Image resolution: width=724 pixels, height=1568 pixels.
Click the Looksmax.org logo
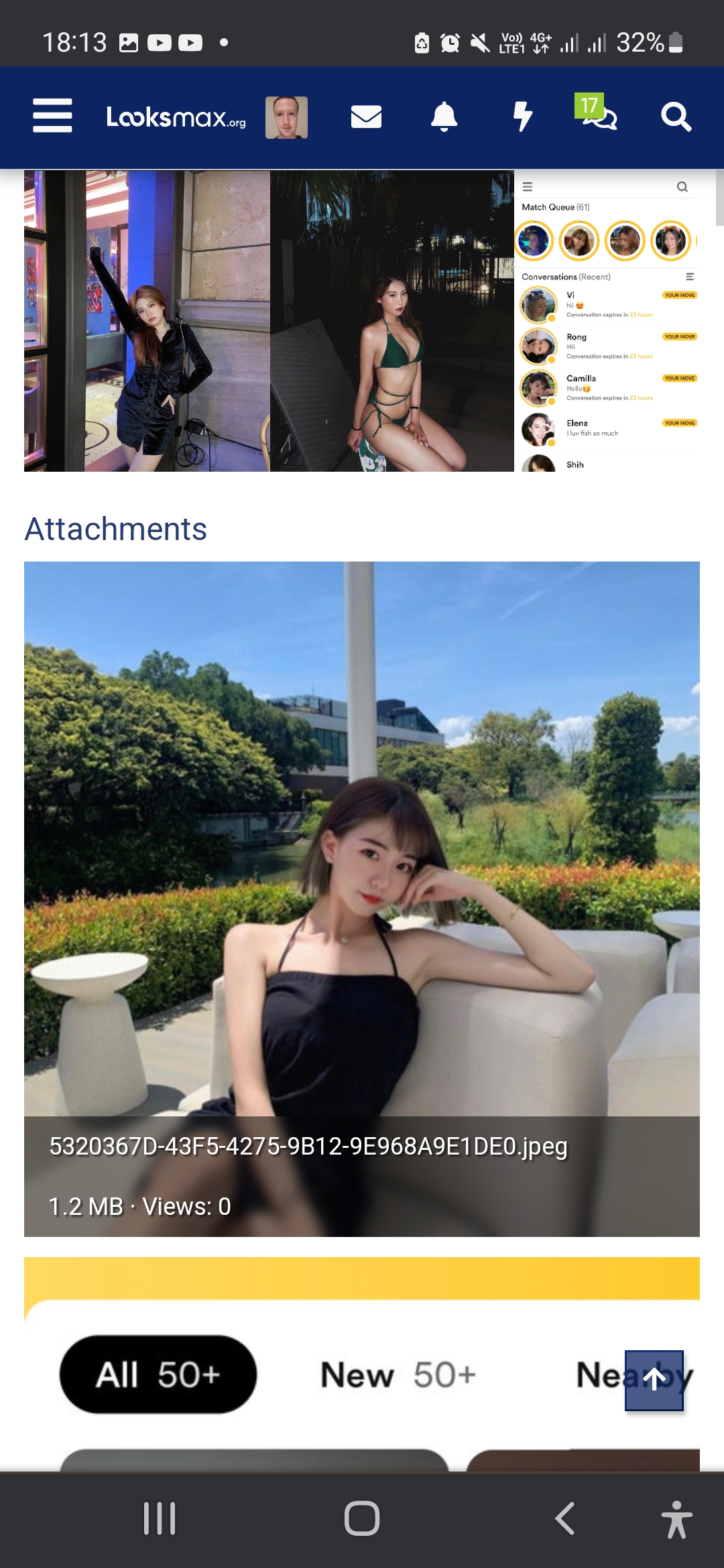(174, 117)
